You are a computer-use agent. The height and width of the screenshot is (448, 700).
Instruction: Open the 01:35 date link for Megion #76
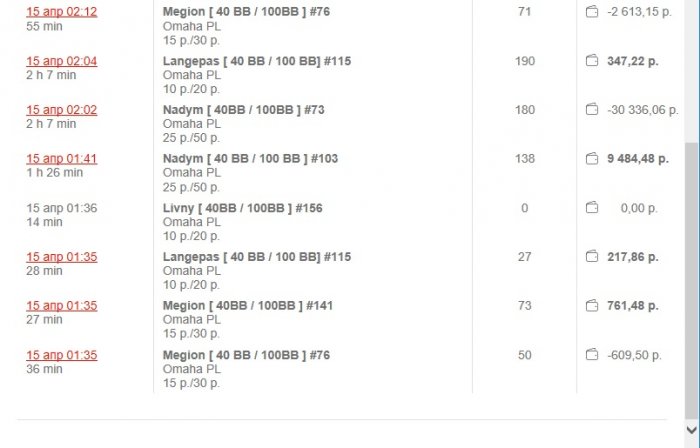coord(61,355)
